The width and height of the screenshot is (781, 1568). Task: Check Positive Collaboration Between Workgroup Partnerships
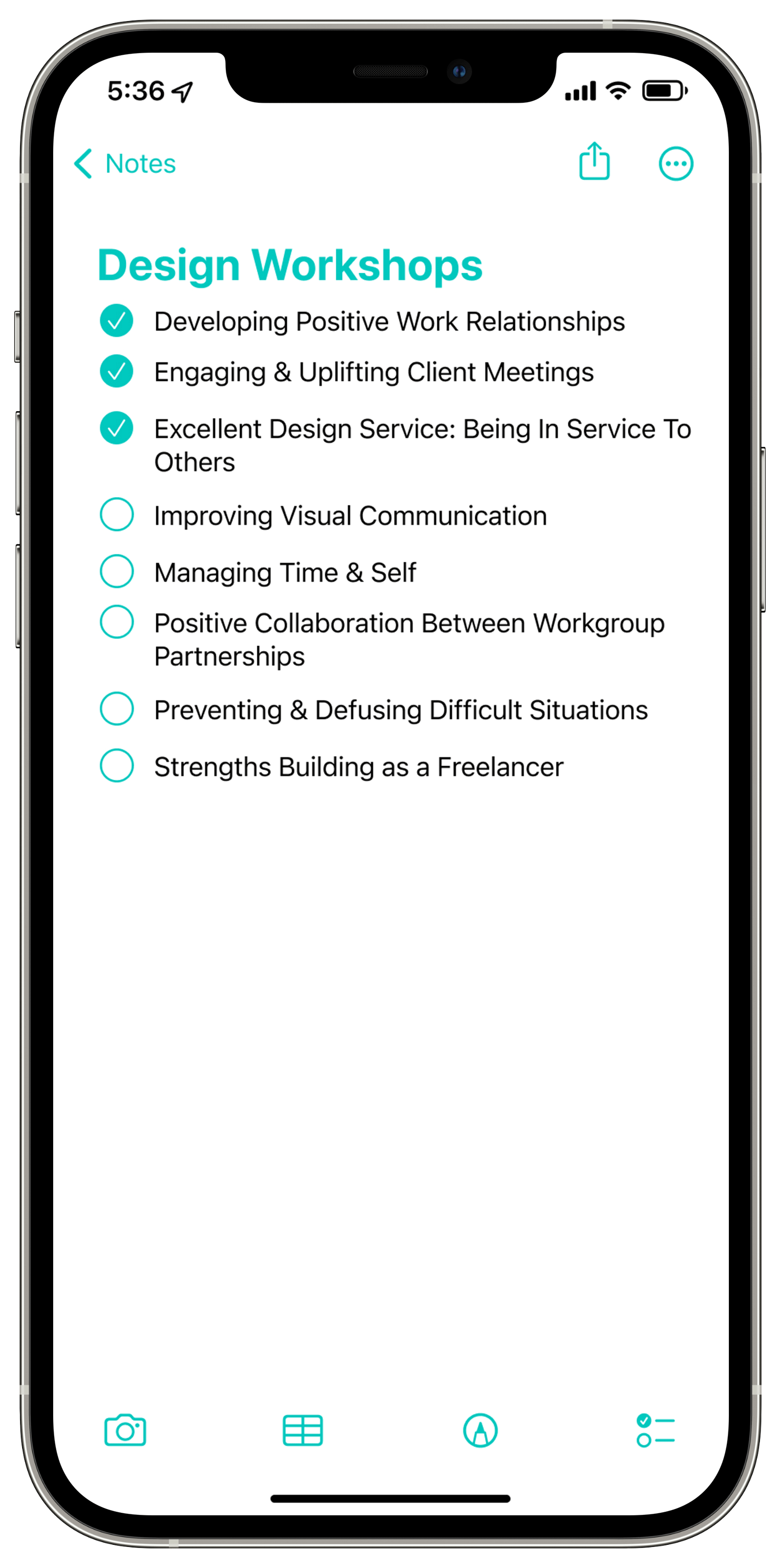(117, 621)
